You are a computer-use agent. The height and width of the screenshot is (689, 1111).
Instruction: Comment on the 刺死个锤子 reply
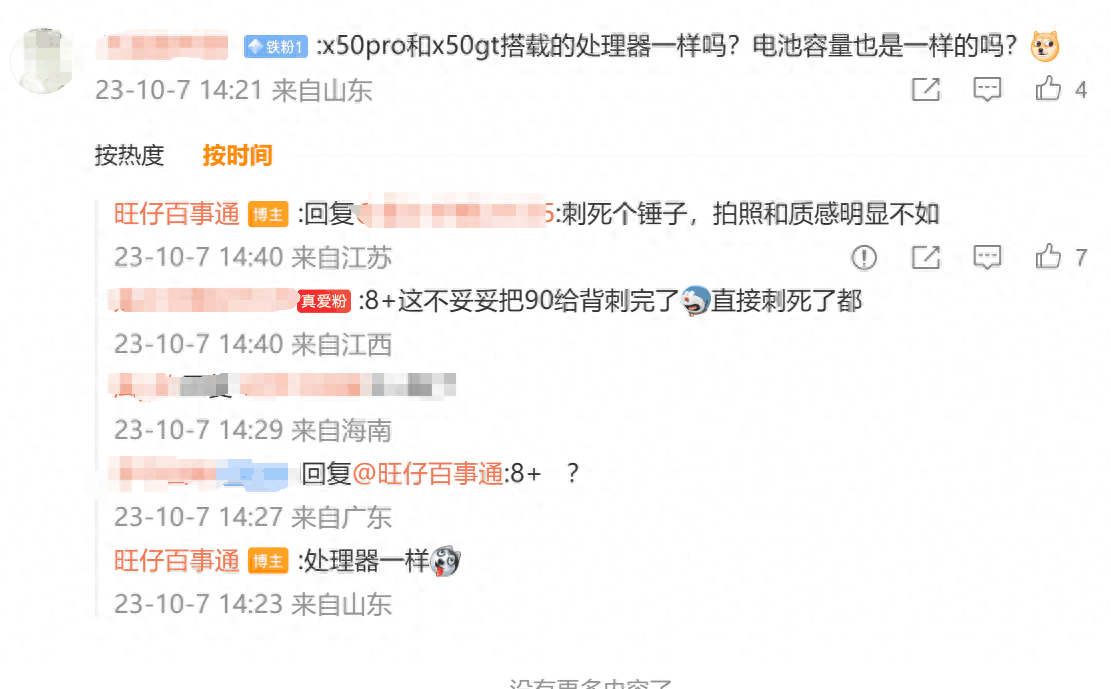pos(987,257)
